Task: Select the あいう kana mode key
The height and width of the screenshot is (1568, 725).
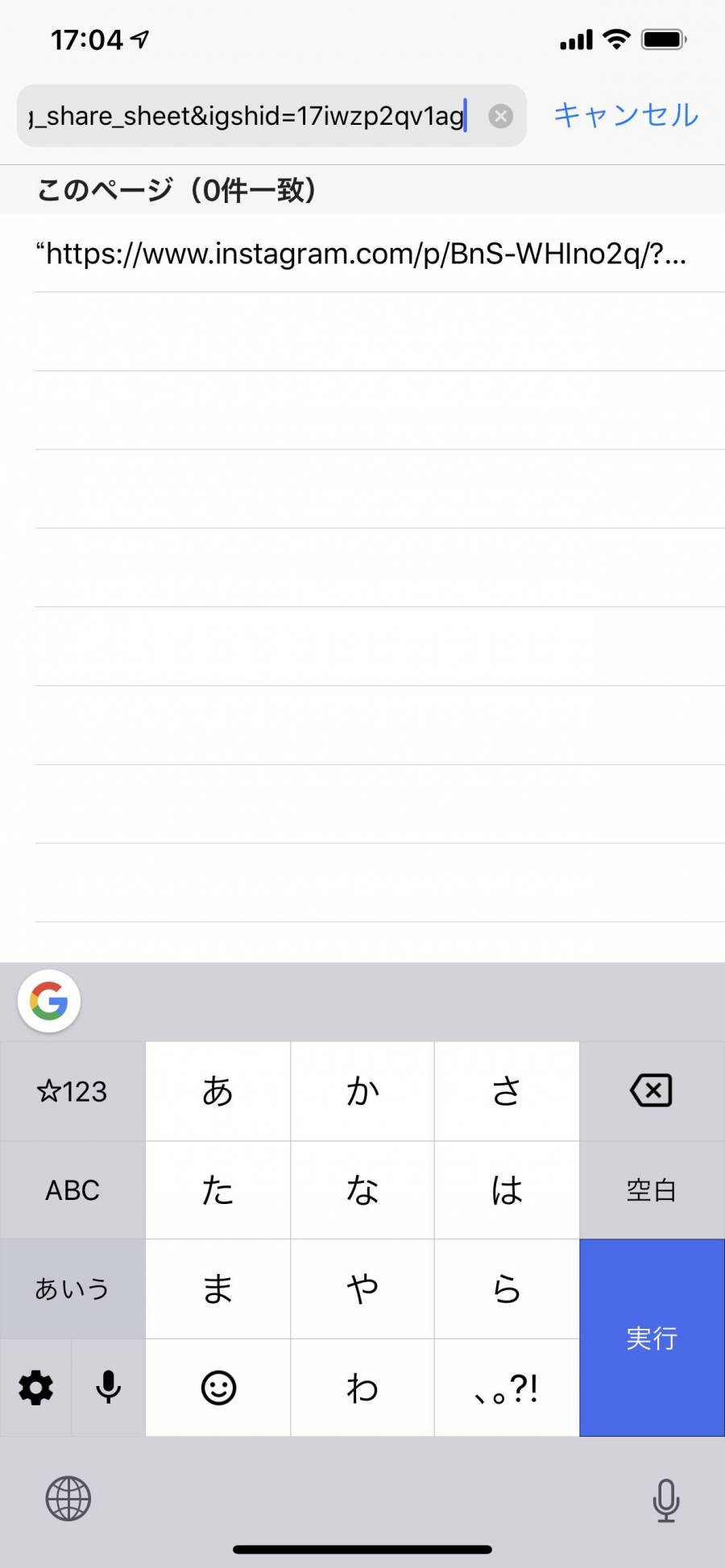Action: [72, 1289]
